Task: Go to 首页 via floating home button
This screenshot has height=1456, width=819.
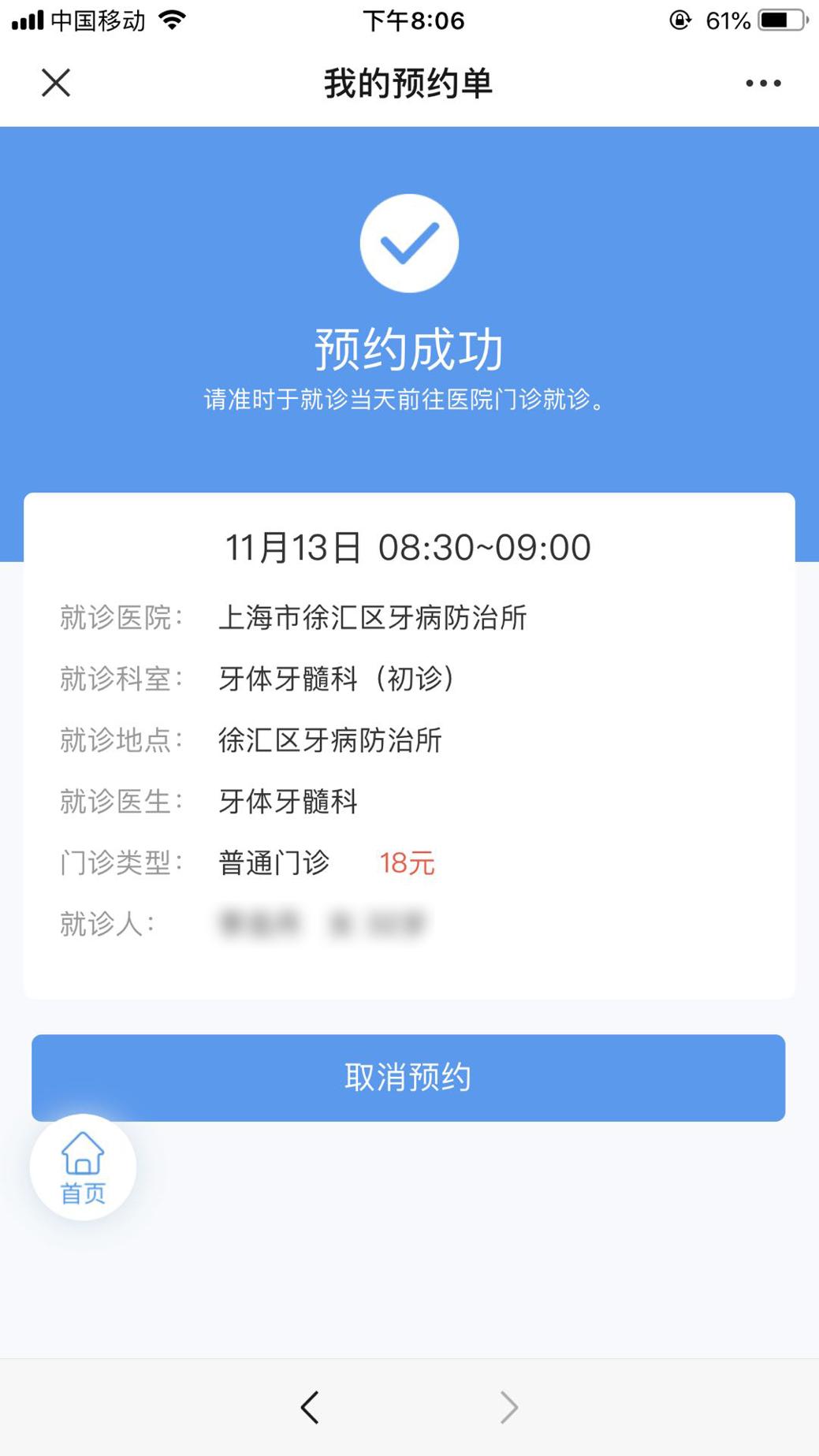Action: pyautogui.click(x=83, y=1167)
